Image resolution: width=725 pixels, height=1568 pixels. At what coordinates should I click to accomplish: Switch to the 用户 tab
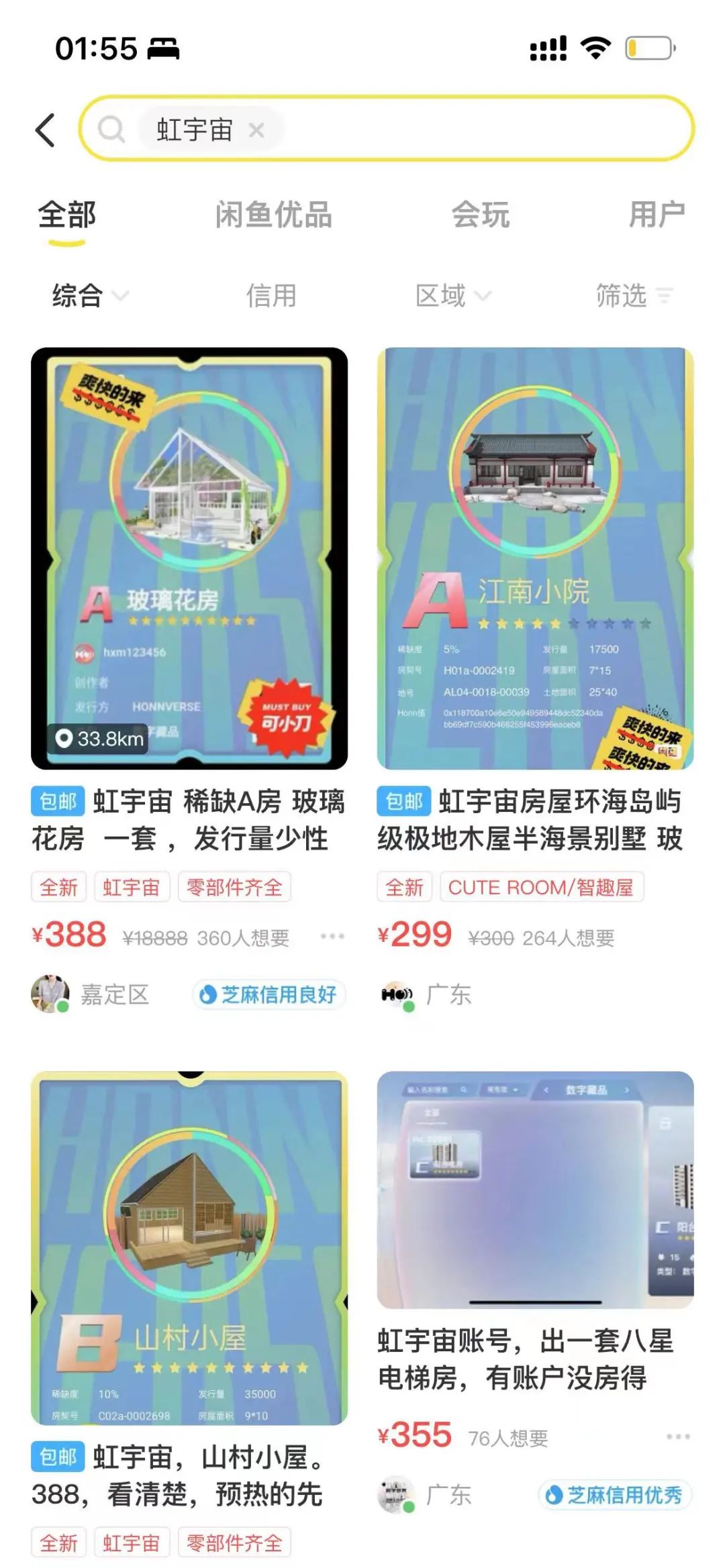[656, 215]
